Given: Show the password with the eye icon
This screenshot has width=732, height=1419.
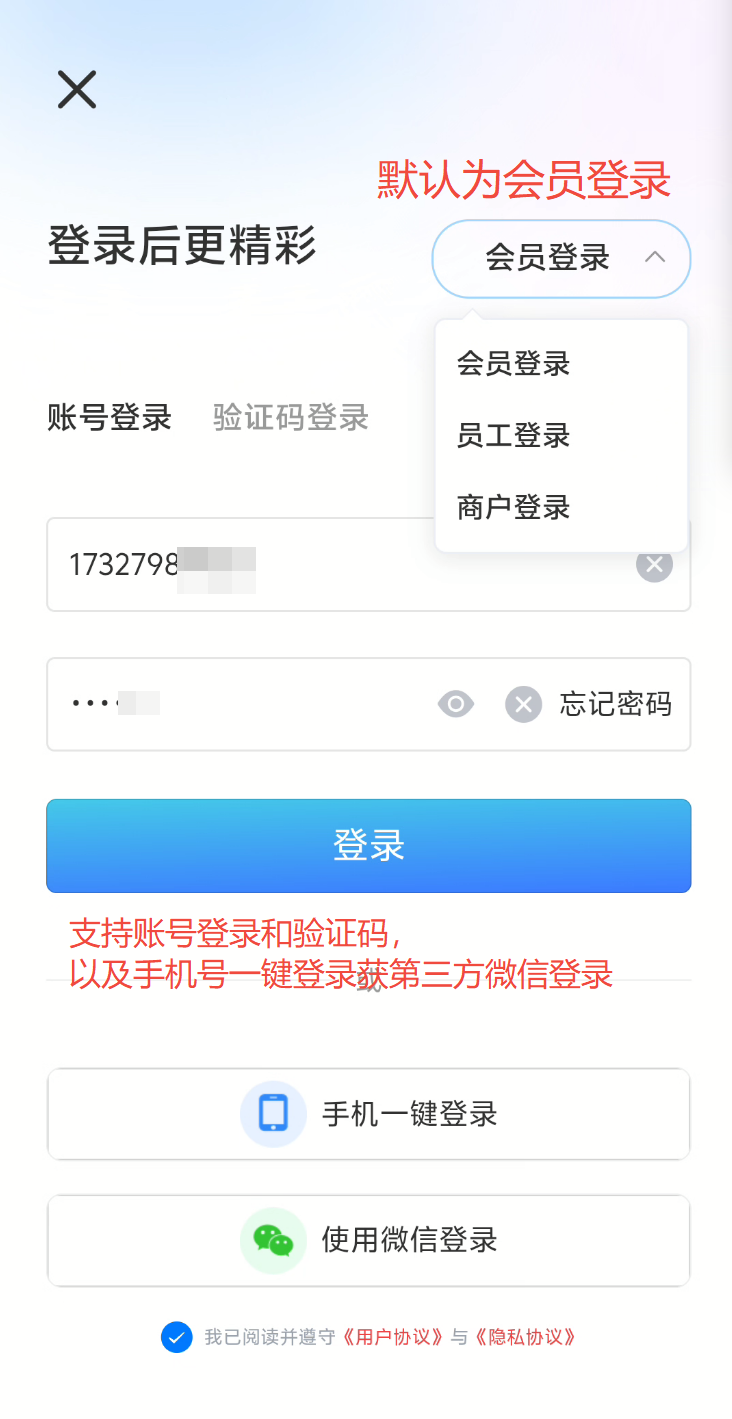Looking at the screenshot, I should 456,704.
